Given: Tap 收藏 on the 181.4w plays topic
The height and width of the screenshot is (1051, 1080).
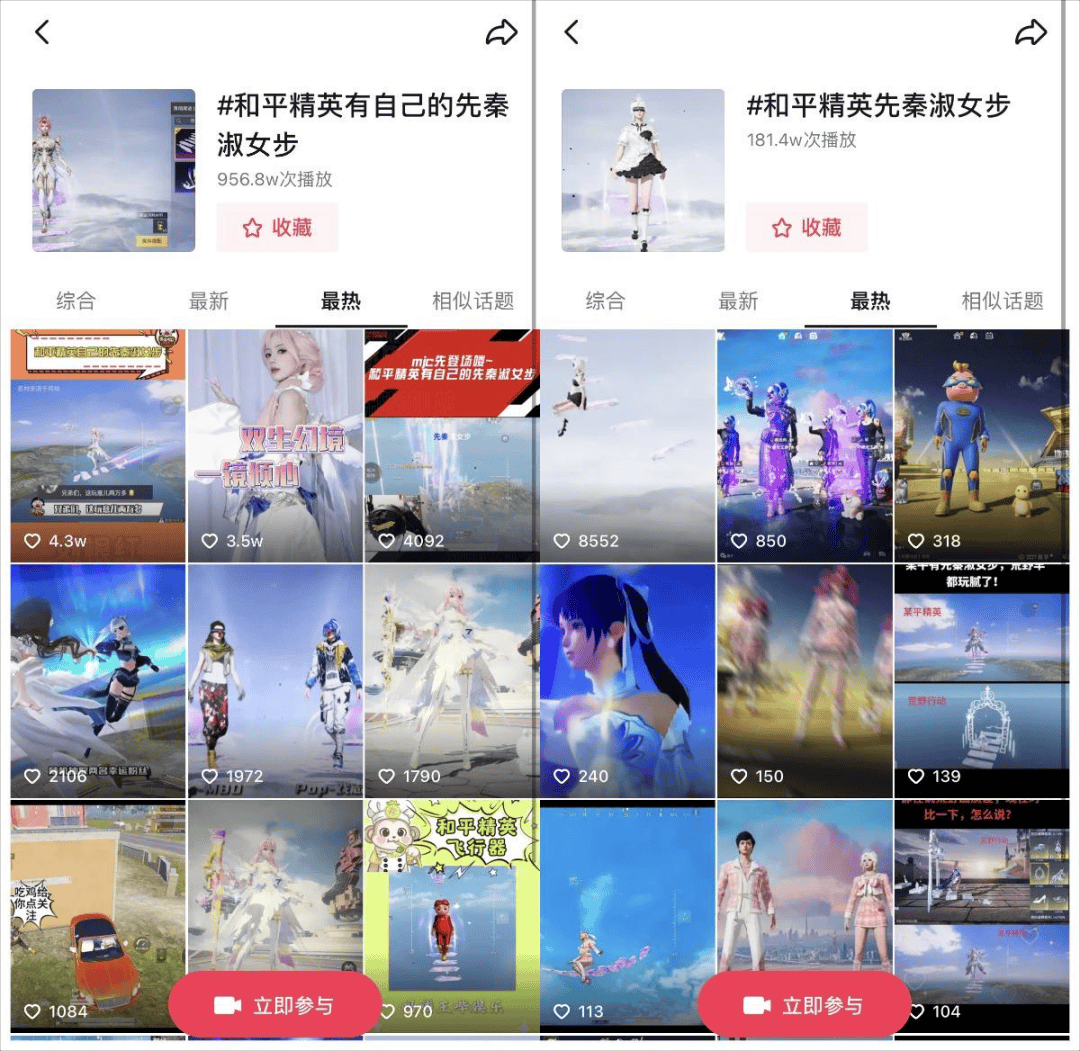Looking at the screenshot, I should pos(806,228).
